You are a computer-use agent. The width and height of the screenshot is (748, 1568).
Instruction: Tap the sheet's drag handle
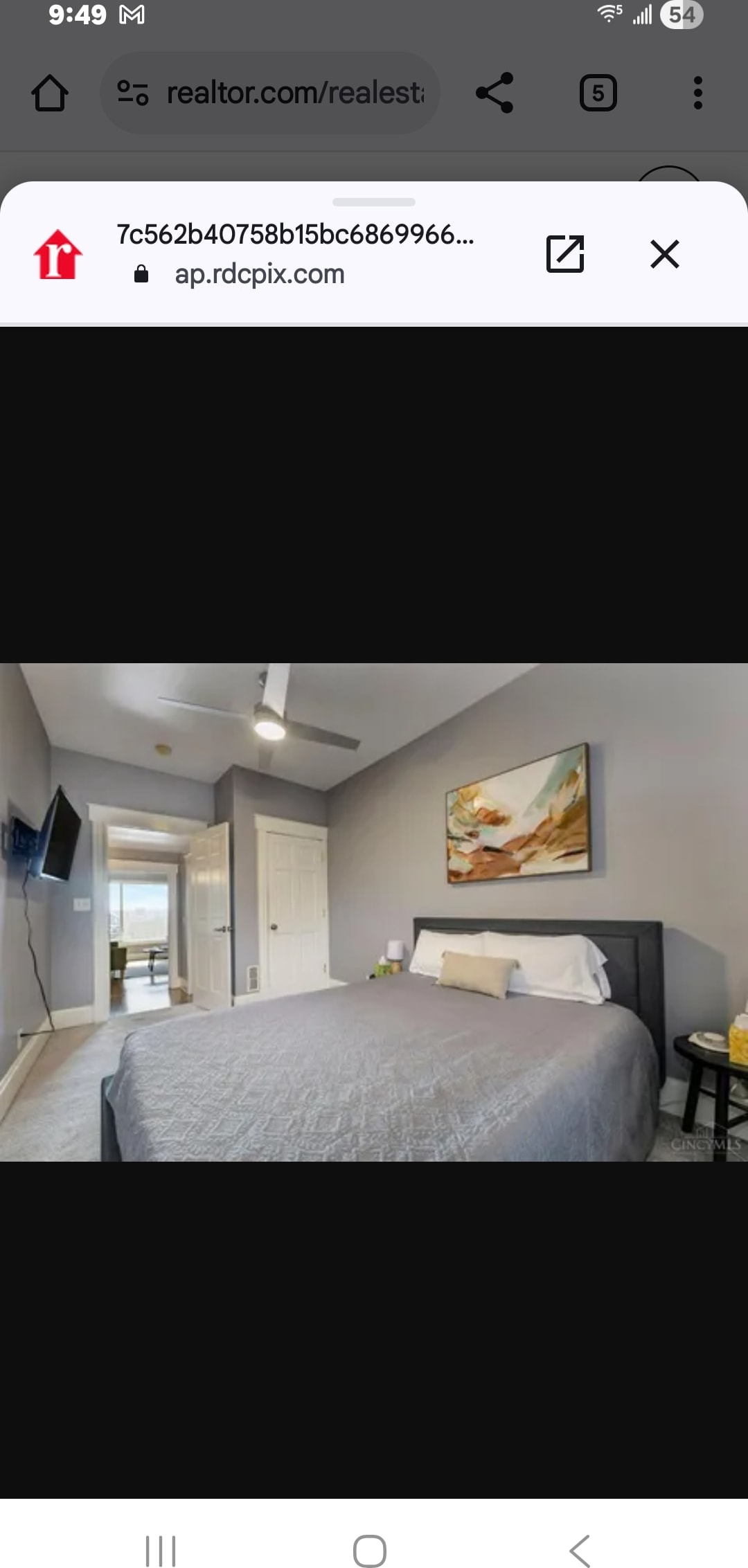click(x=374, y=202)
